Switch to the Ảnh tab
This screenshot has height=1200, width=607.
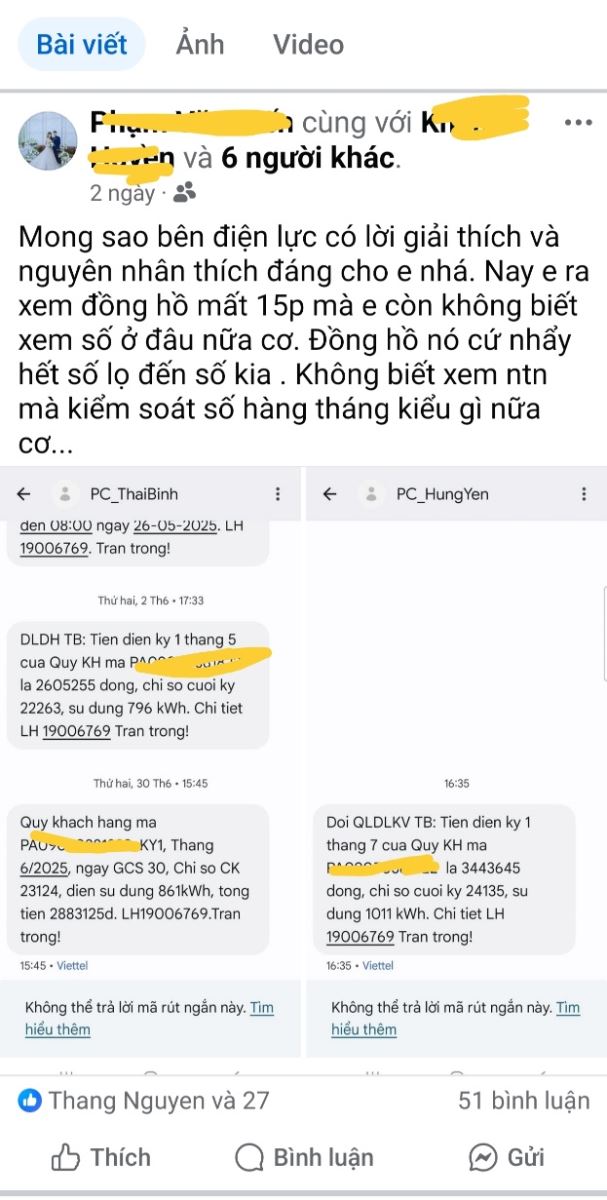pos(200,44)
